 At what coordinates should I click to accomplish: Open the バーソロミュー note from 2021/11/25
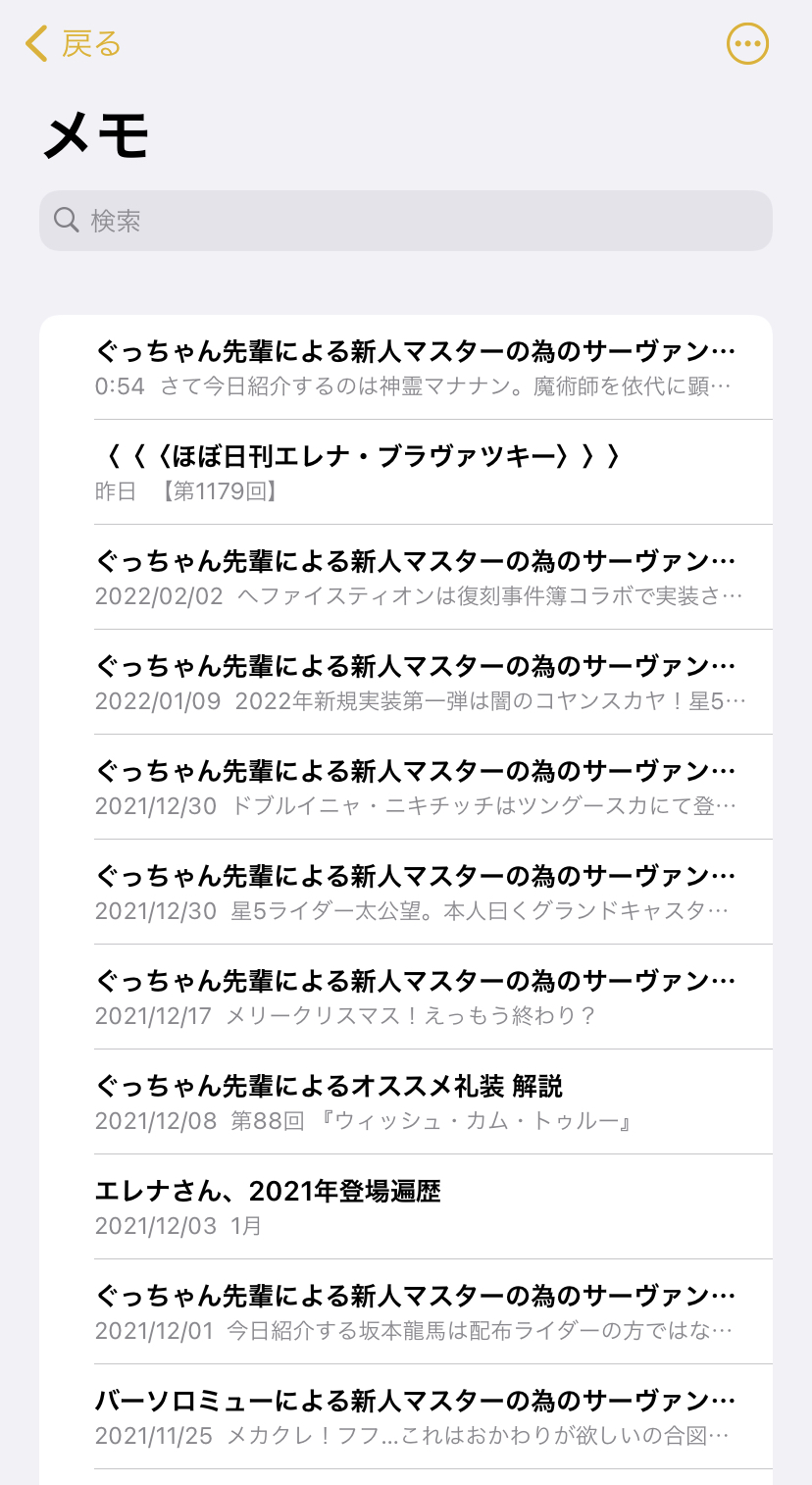point(416,1417)
